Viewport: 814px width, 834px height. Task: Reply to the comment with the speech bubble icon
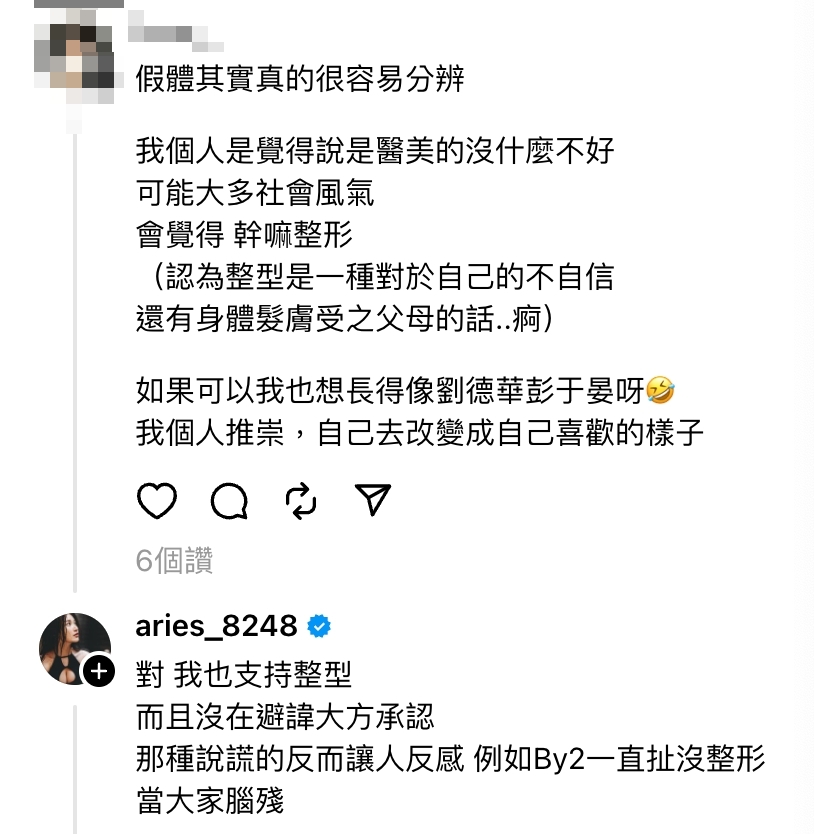click(229, 501)
